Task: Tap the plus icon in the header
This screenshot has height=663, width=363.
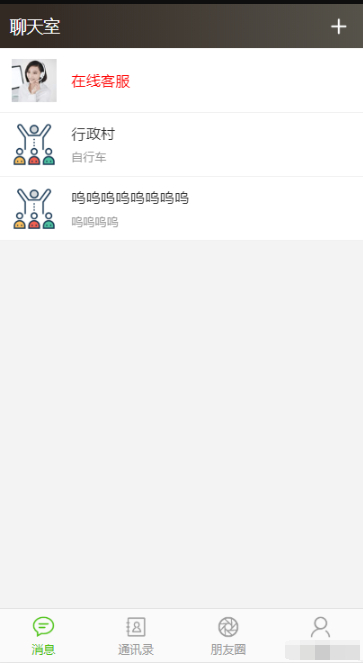Action: coord(338,27)
